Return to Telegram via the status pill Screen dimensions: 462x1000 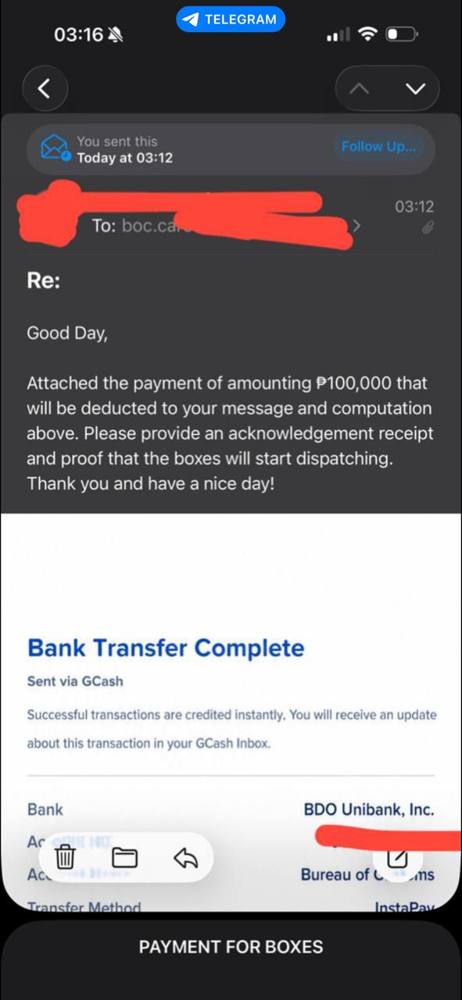(x=230, y=19)
